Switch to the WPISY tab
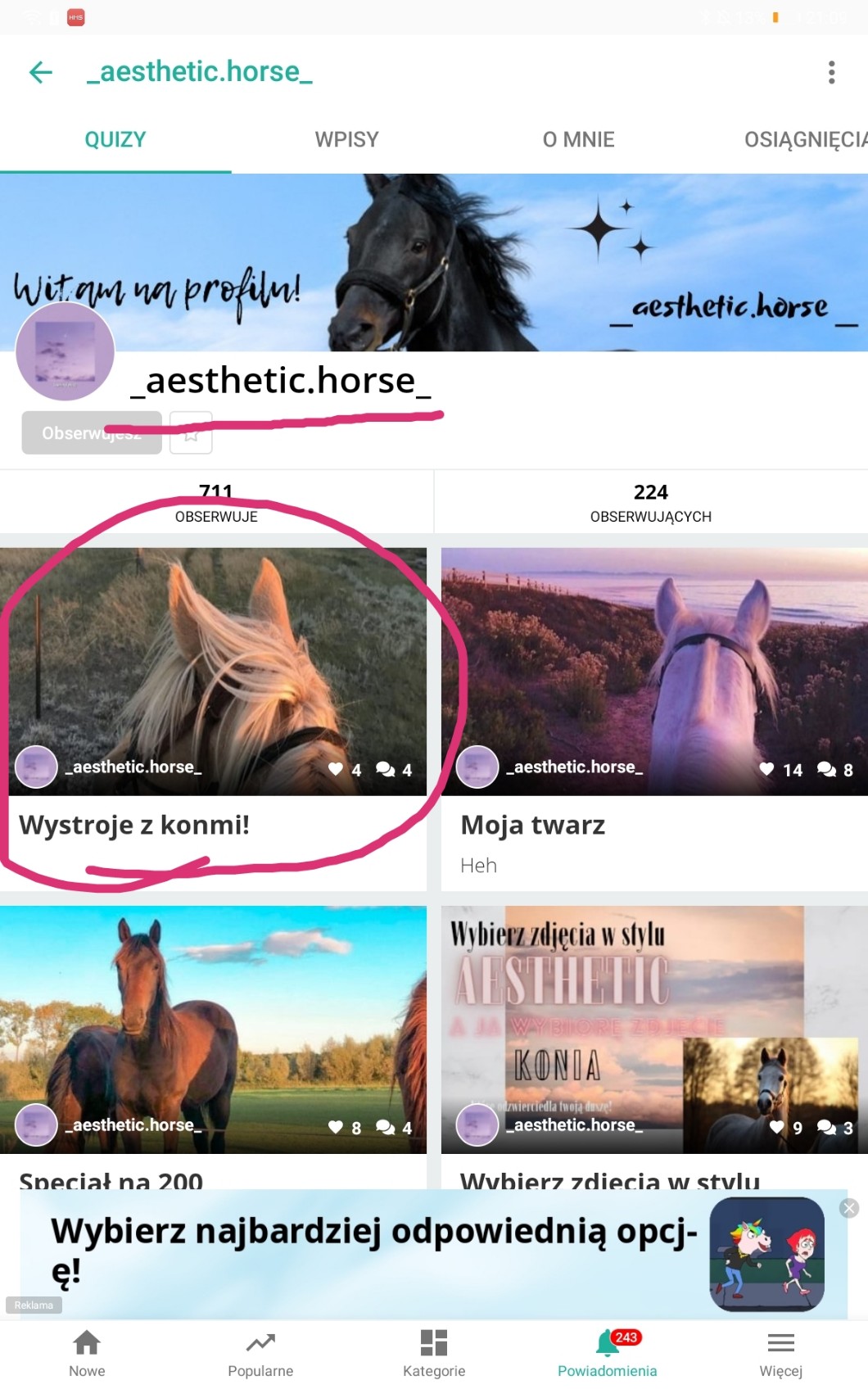 pyautogui.click(x=346, y=139)
